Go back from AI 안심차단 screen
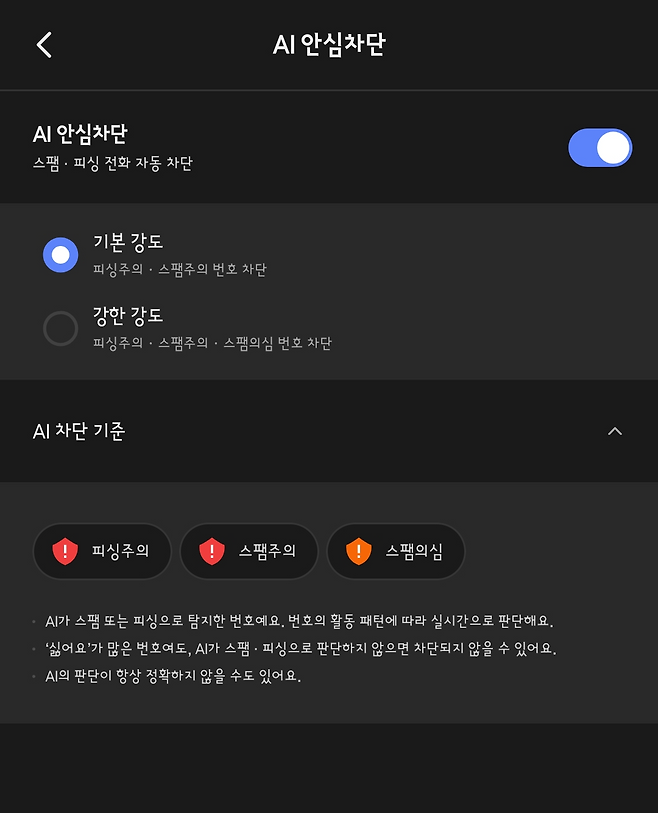658x813 pixels. [x=44, y=45]
